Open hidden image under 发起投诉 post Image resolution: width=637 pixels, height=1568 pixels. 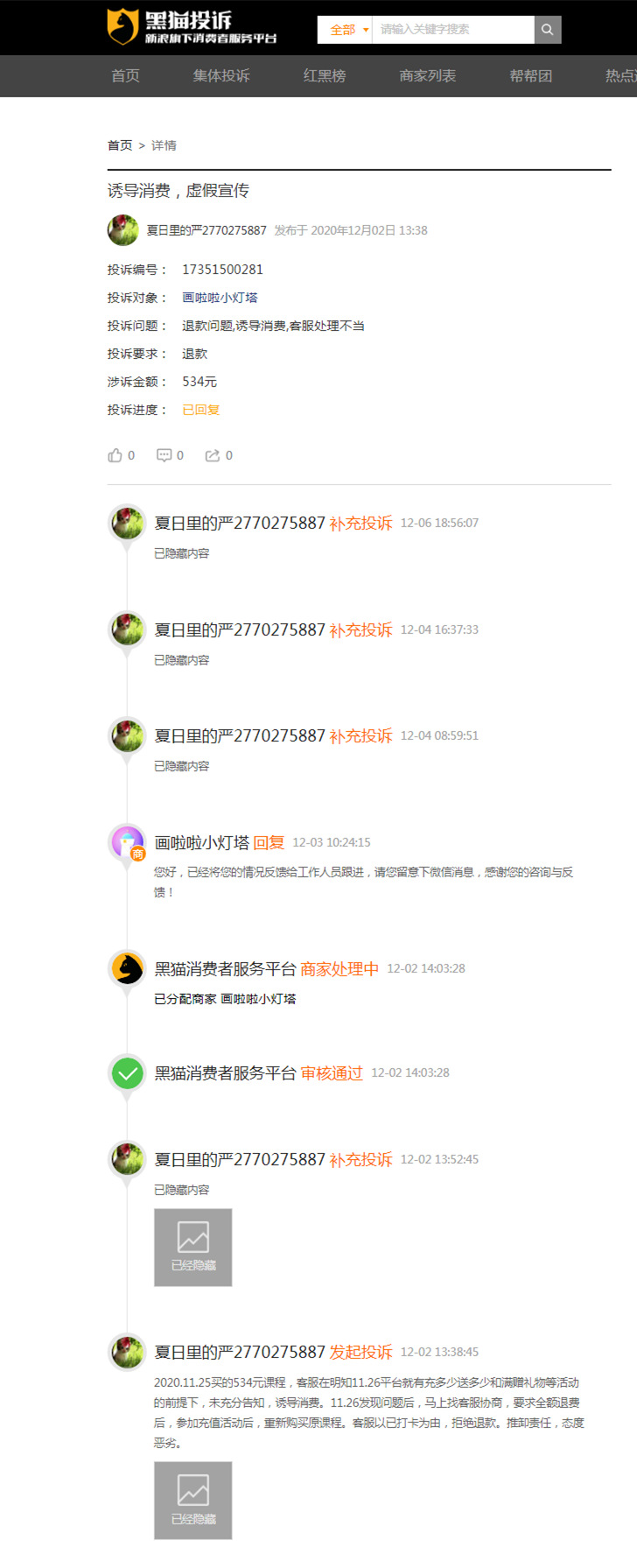[x=192, y=1501]
